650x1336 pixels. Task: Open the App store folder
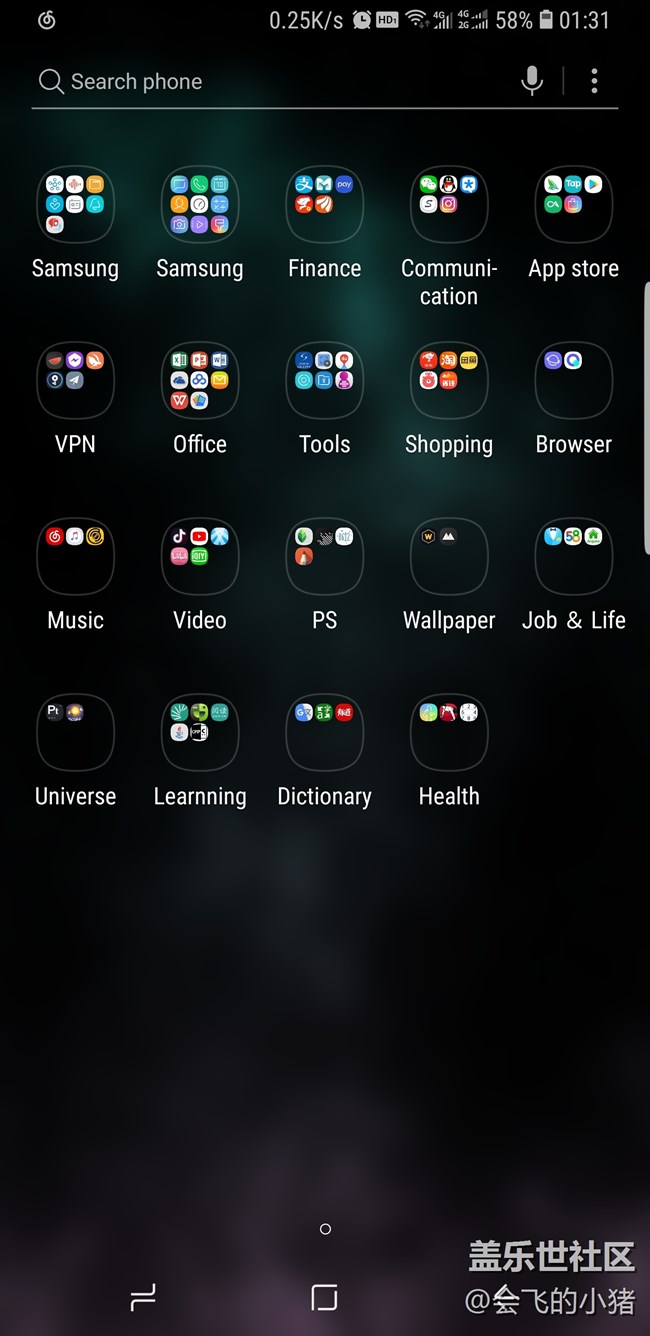pos(573,205)
